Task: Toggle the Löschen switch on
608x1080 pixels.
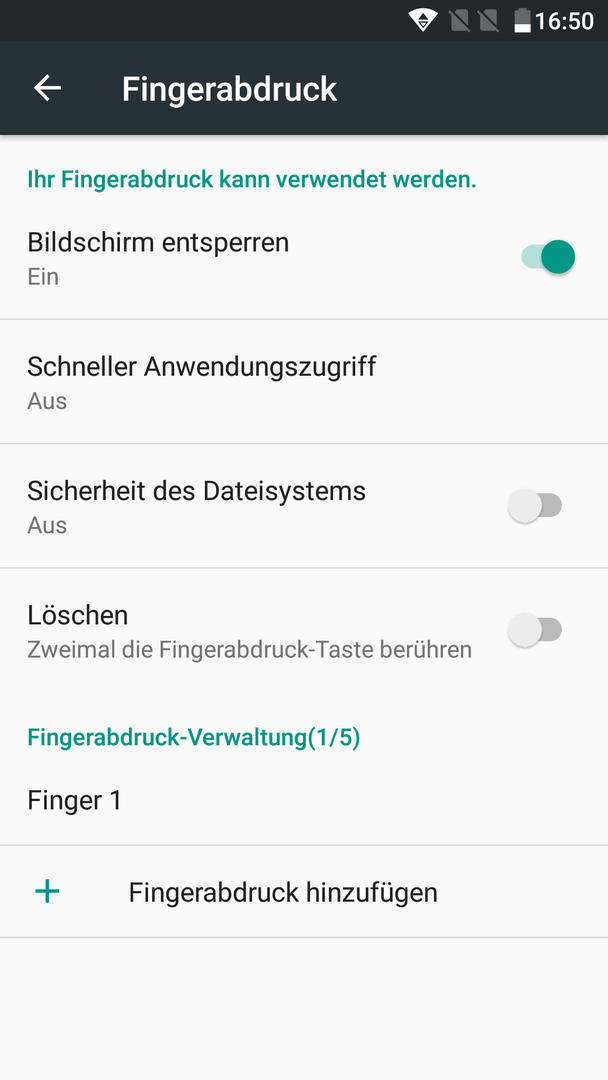Action: [x=535, y=630]
